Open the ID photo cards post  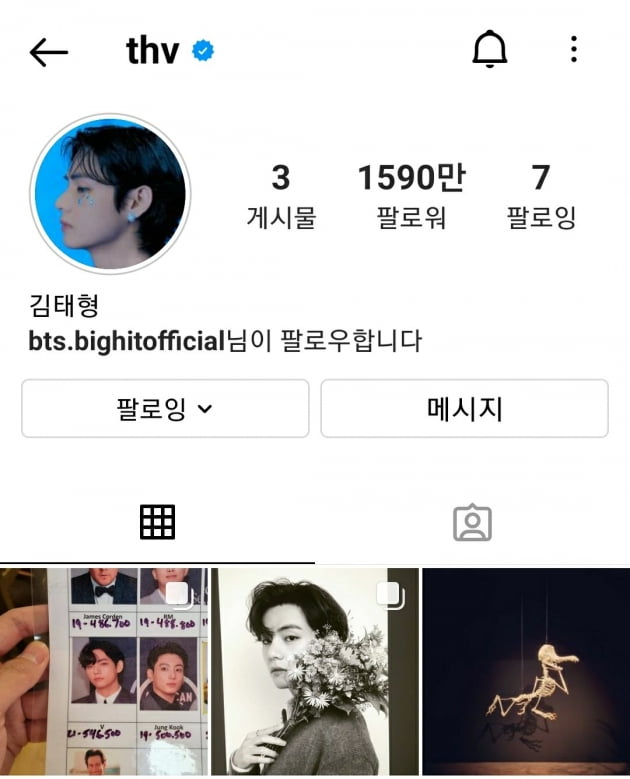(x=104, y=672)
